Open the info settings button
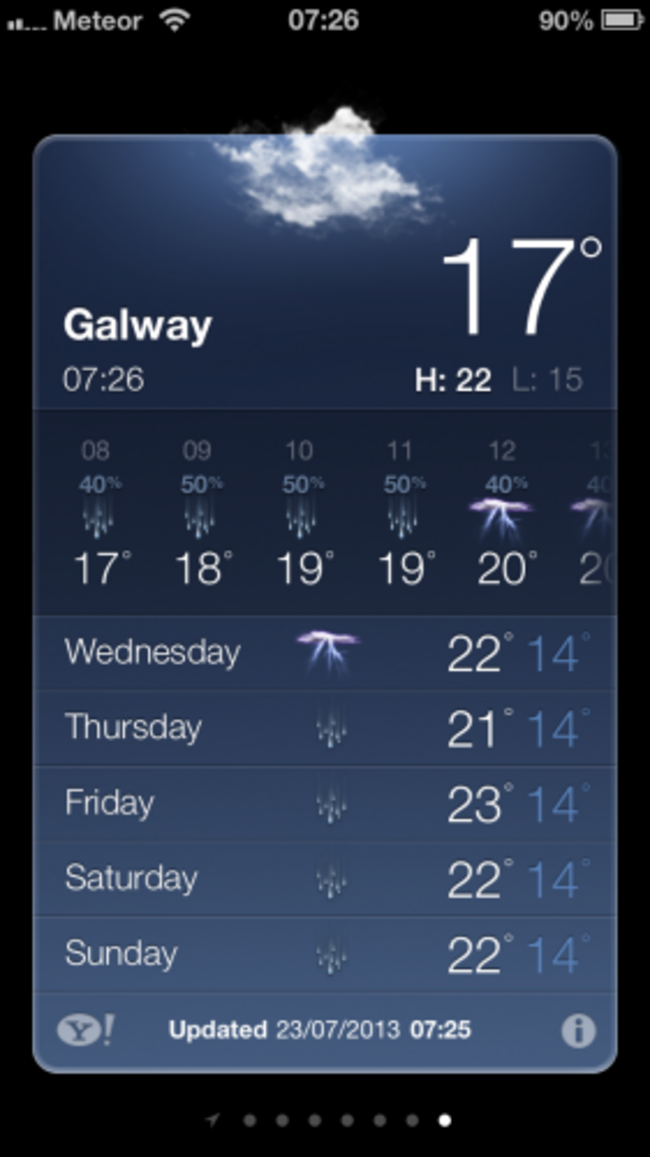 578,1031
